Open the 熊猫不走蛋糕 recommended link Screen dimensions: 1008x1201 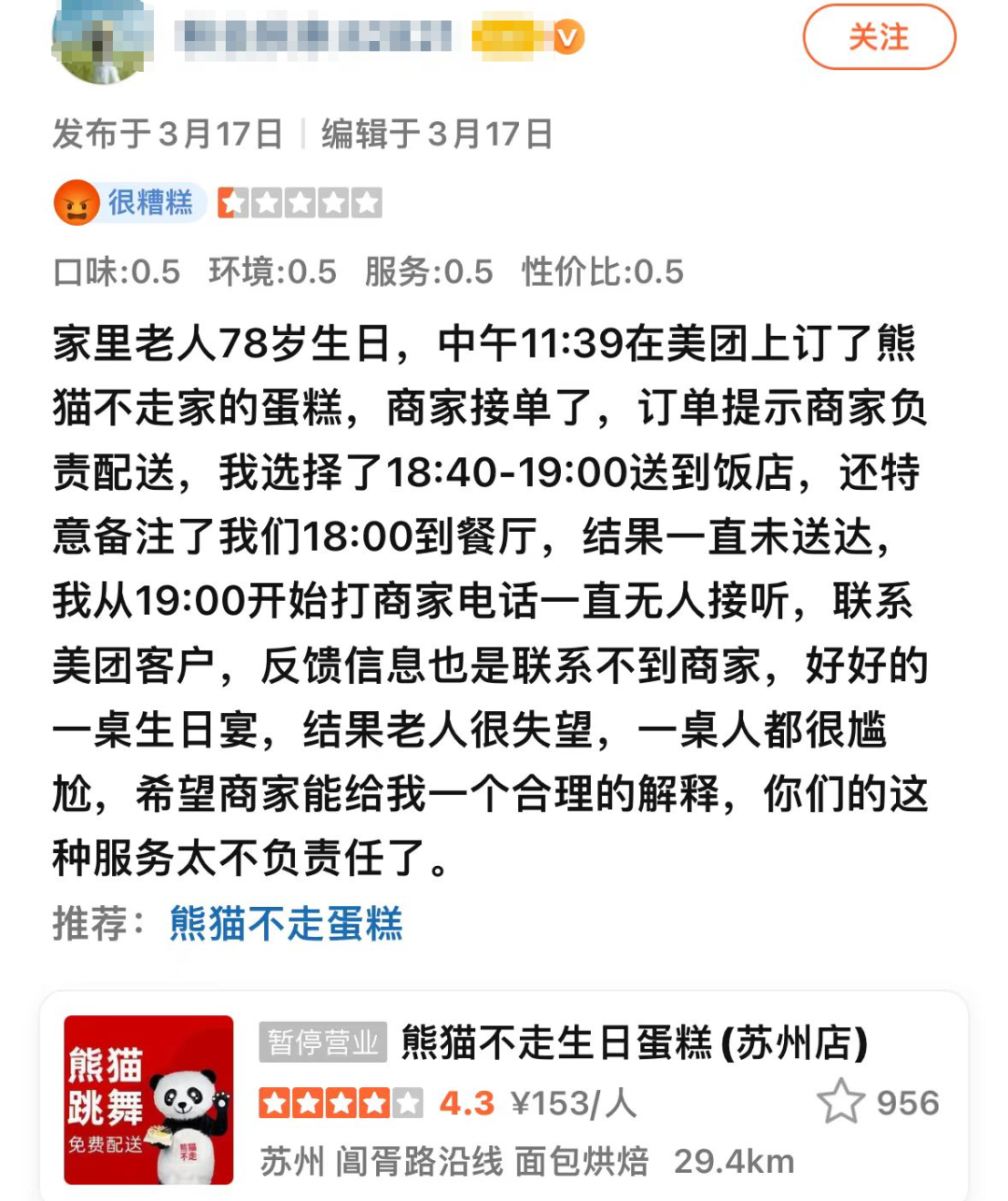(x=286, y=924)
